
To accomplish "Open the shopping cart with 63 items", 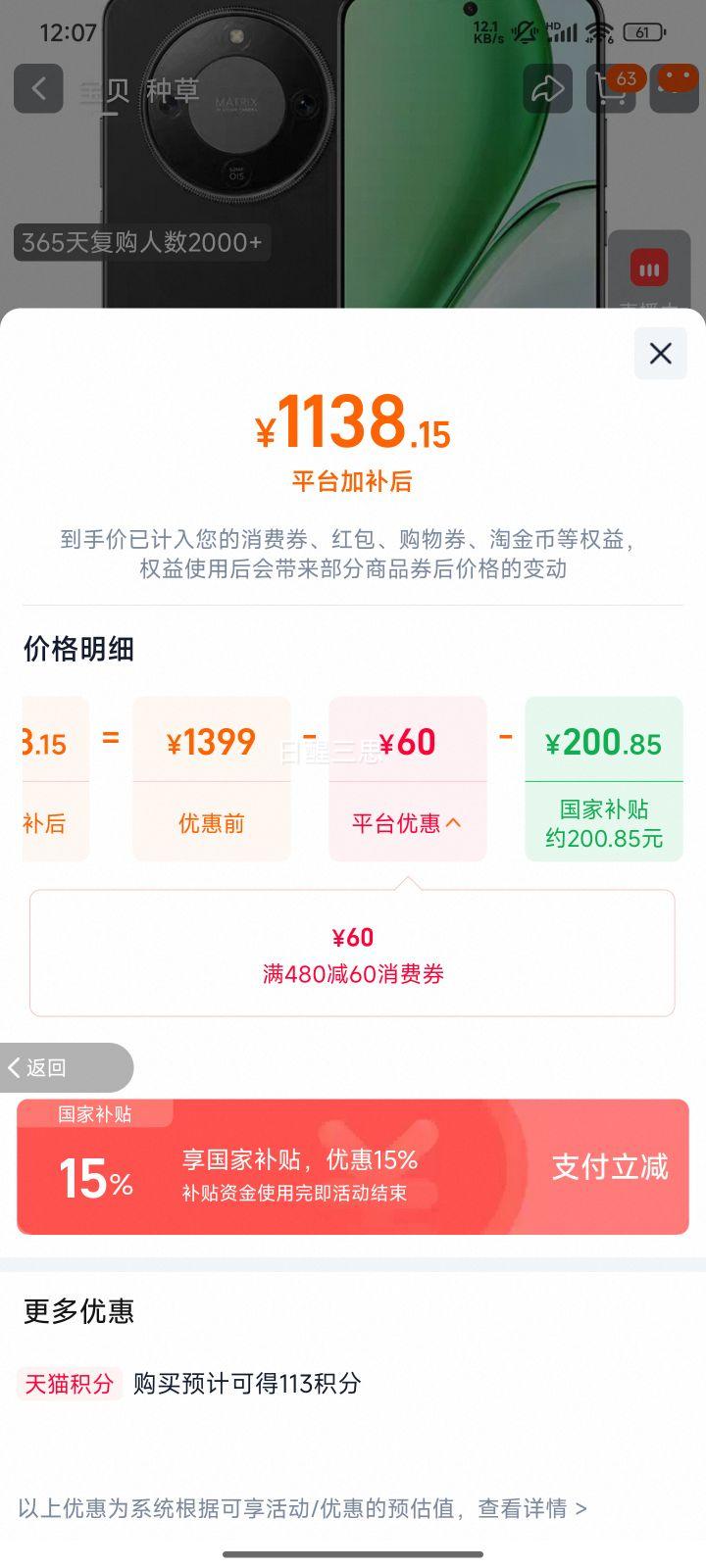I will (x=610, y=89).
